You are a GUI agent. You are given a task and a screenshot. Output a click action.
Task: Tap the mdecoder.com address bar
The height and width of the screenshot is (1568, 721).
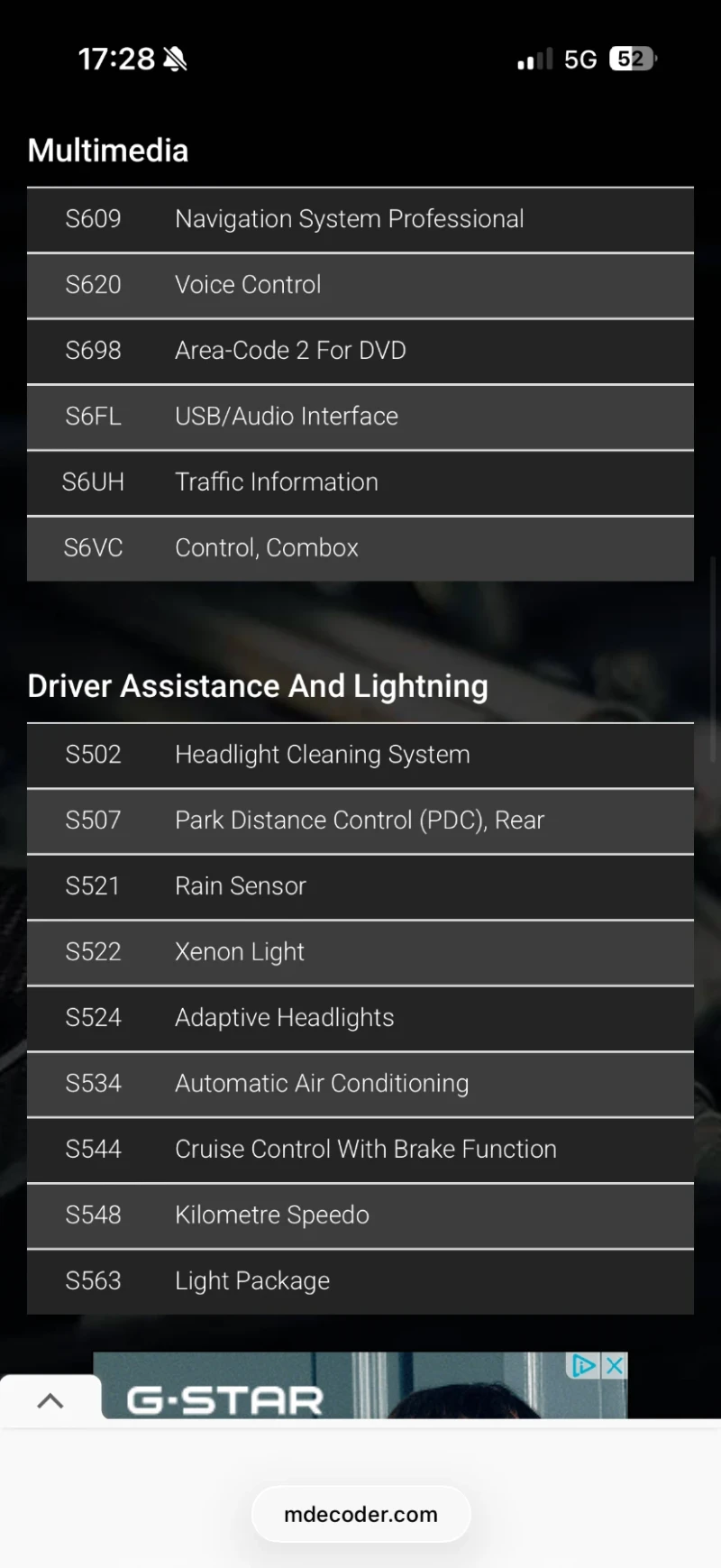coord(360,1514)
